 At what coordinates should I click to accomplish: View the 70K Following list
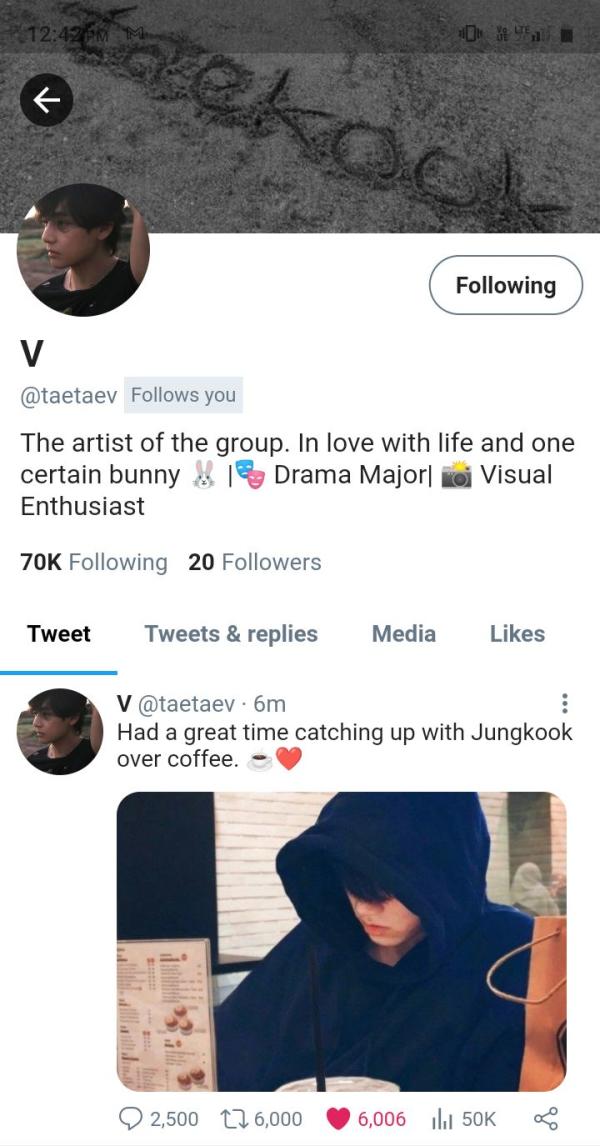point(94,562)
